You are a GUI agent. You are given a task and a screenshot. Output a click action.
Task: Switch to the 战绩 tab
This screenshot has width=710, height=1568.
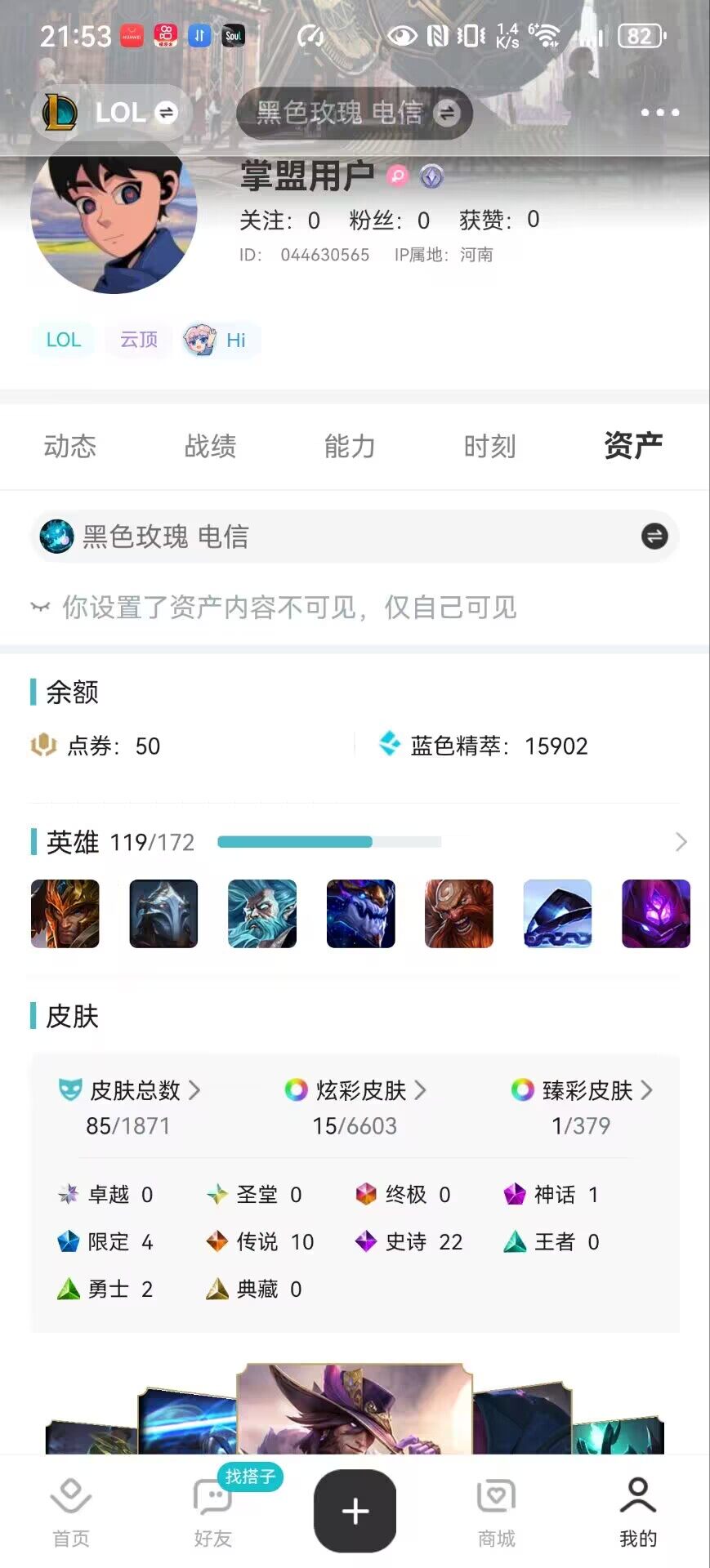click(210, 447)
